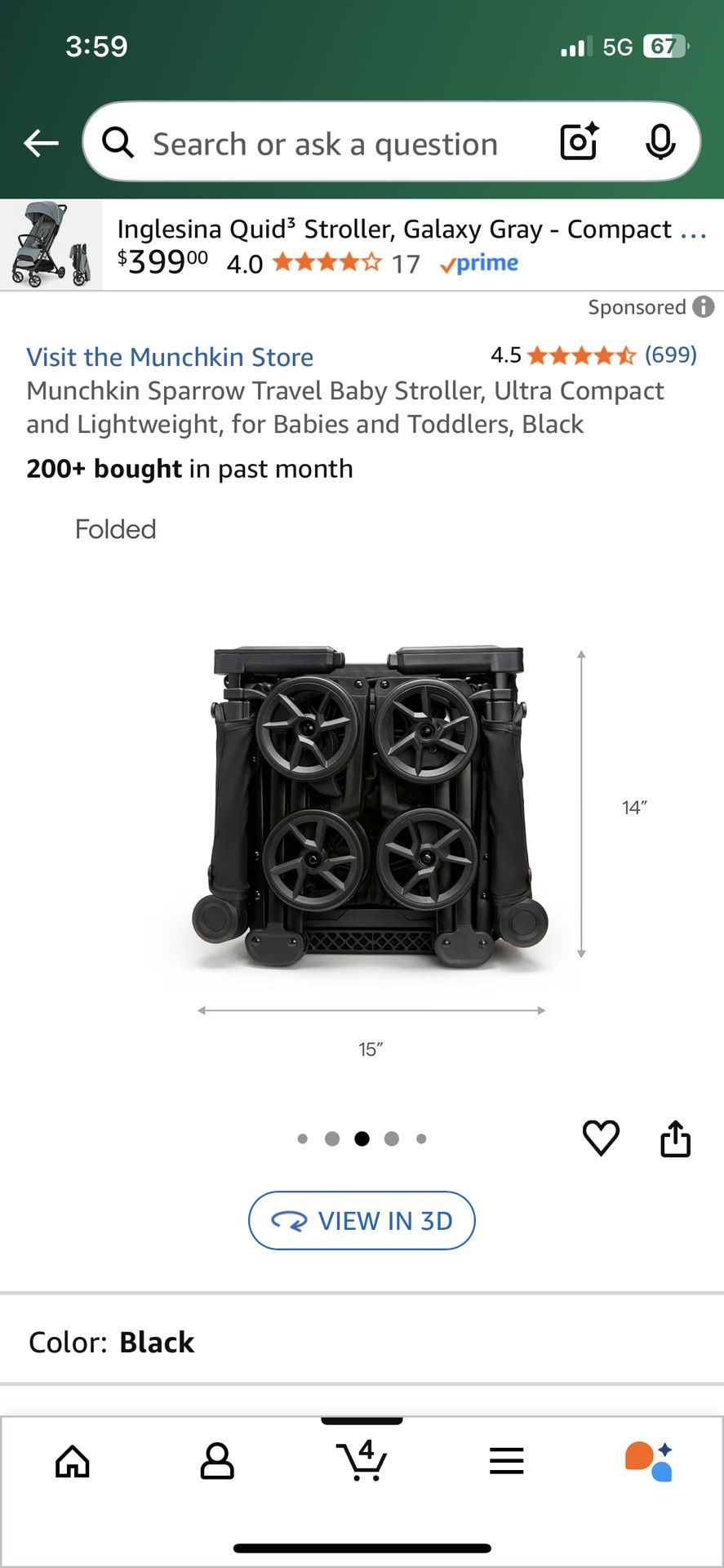The width and height of the screenshot is (724, 1568).
Task: Go back with the arrow icon
Action: pyautogui.click(x=41, y=144)
